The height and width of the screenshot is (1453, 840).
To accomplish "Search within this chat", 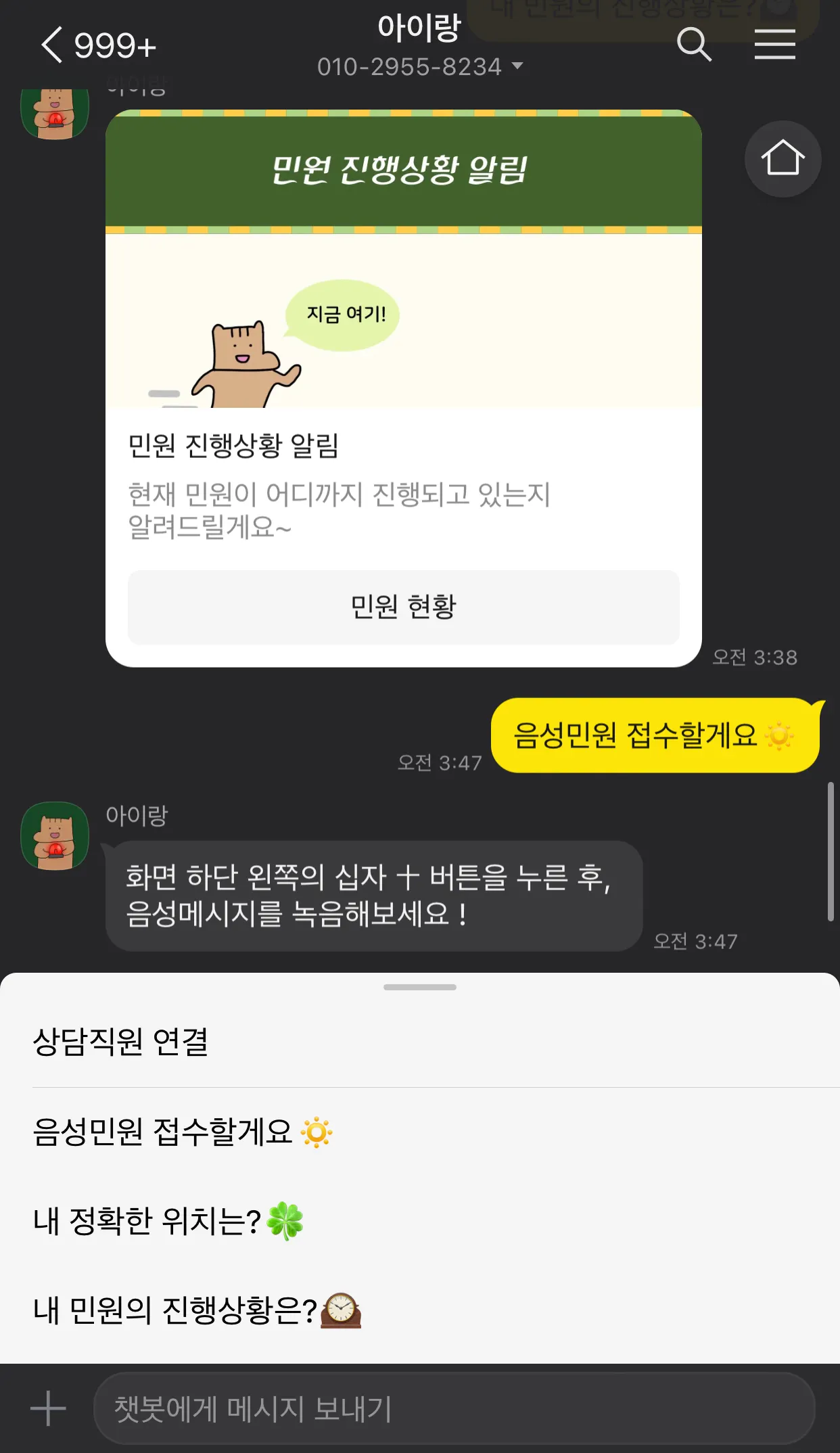I will [694, 45].
